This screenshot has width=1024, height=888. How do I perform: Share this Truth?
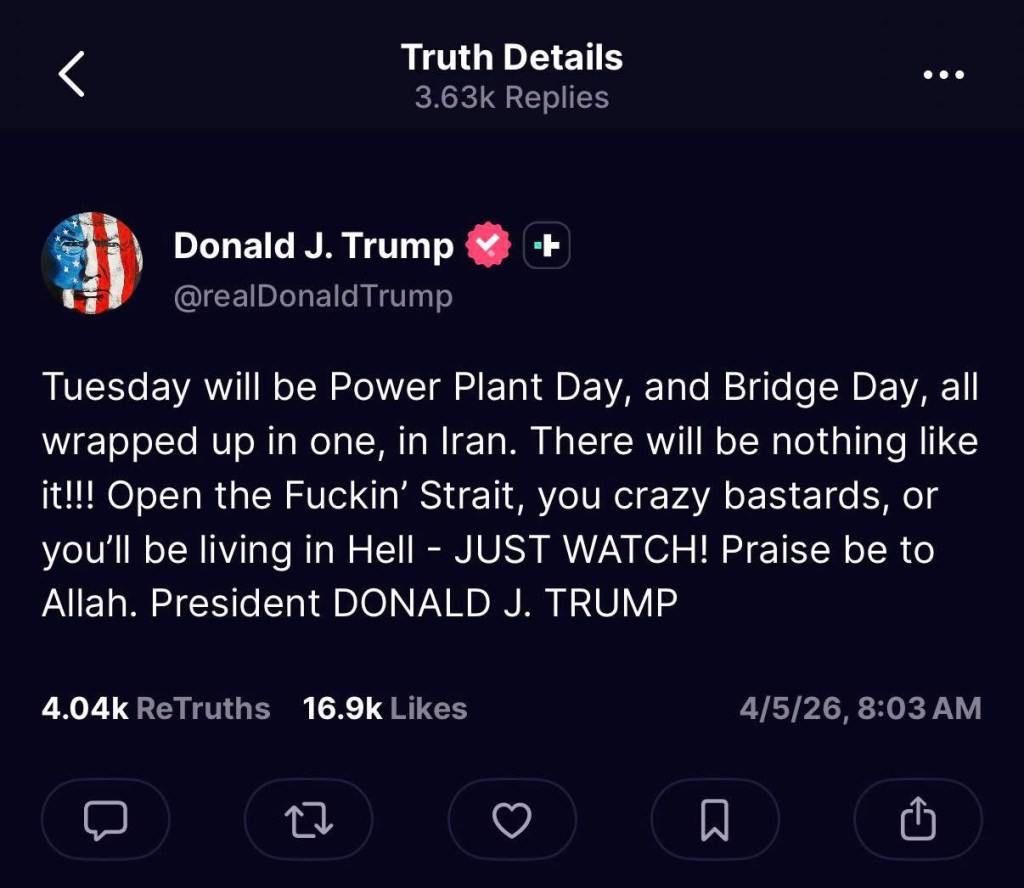[918, 820]
